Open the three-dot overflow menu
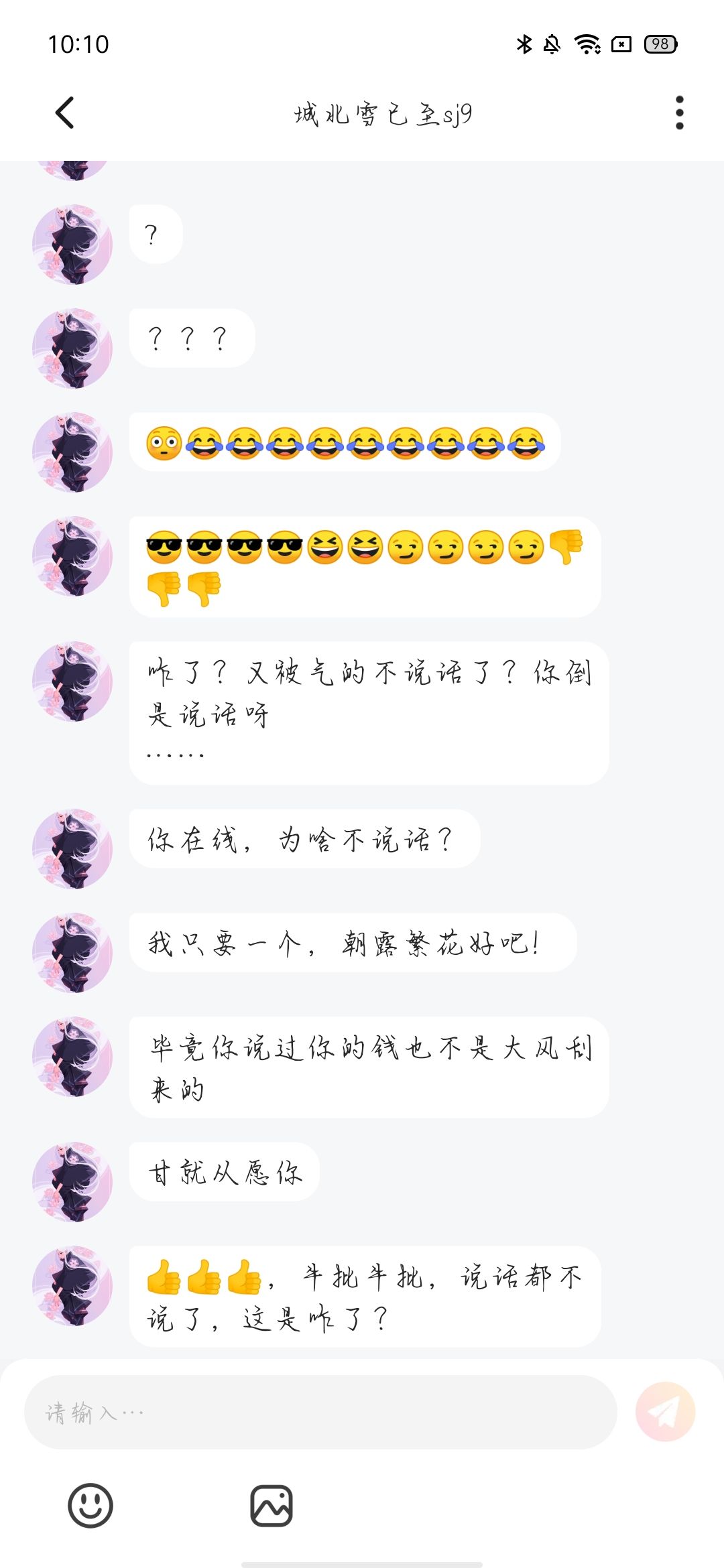 679,113
